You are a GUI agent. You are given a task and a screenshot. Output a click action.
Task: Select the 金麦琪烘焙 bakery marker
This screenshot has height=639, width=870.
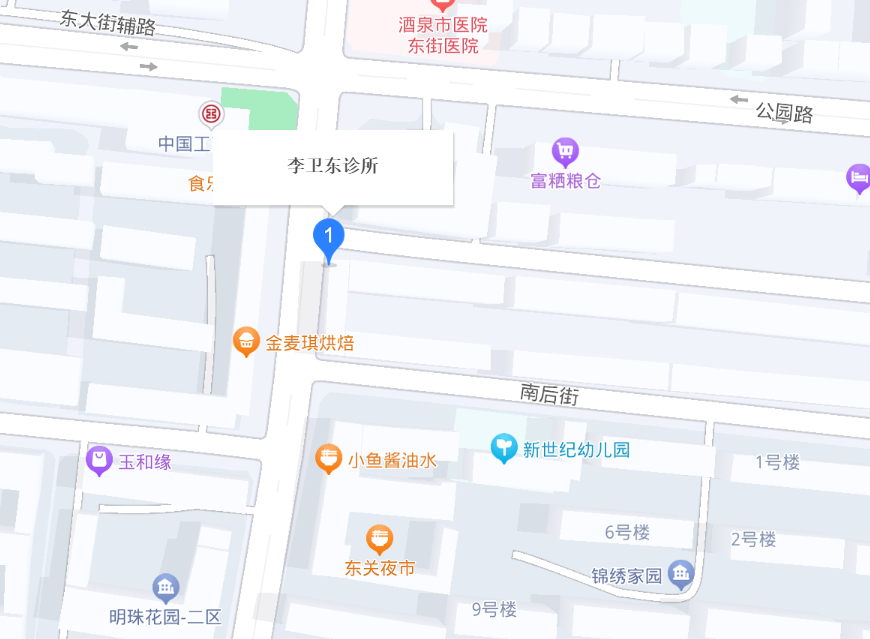247,342
